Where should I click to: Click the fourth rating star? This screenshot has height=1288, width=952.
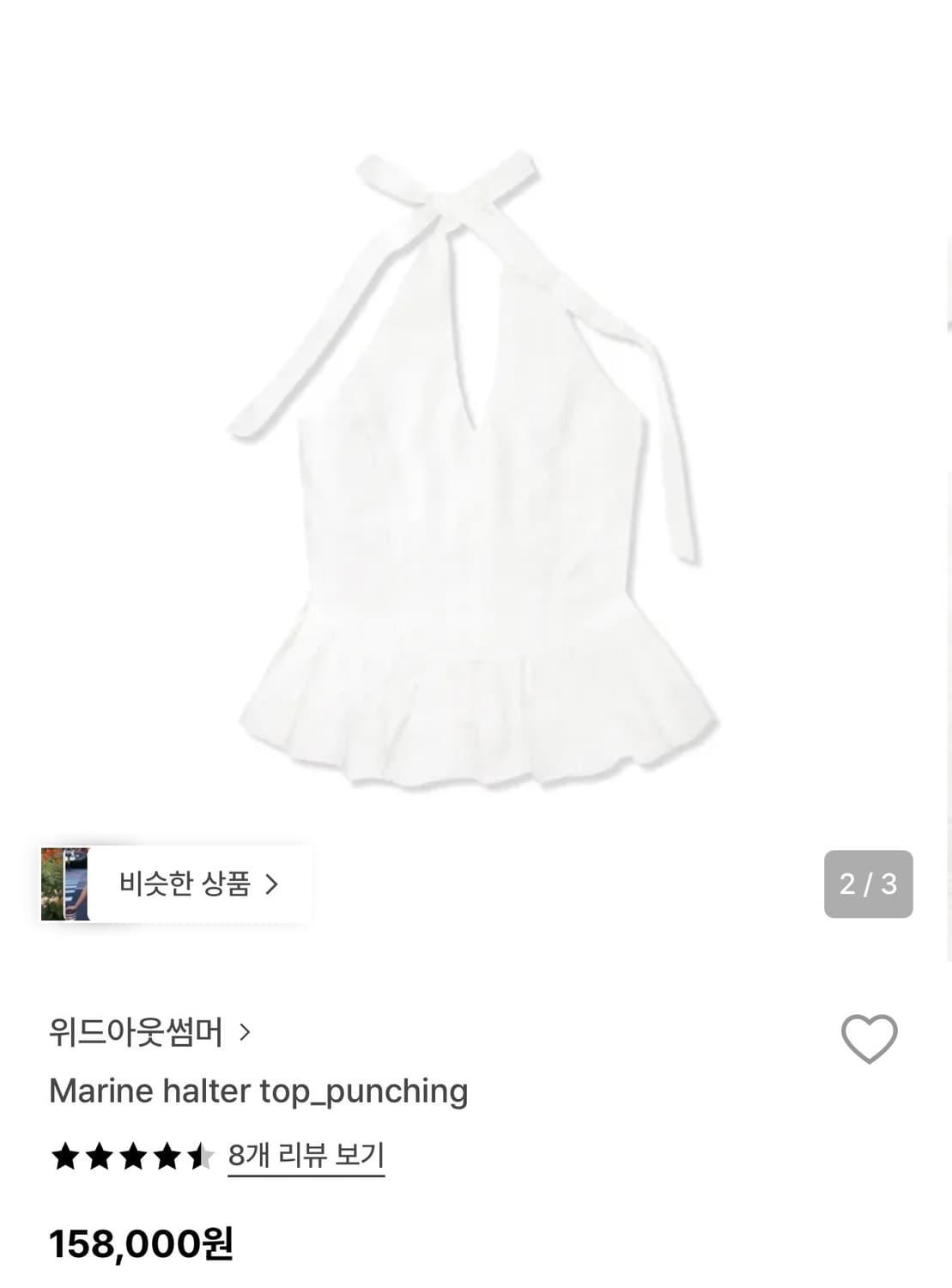point(168,1157)
